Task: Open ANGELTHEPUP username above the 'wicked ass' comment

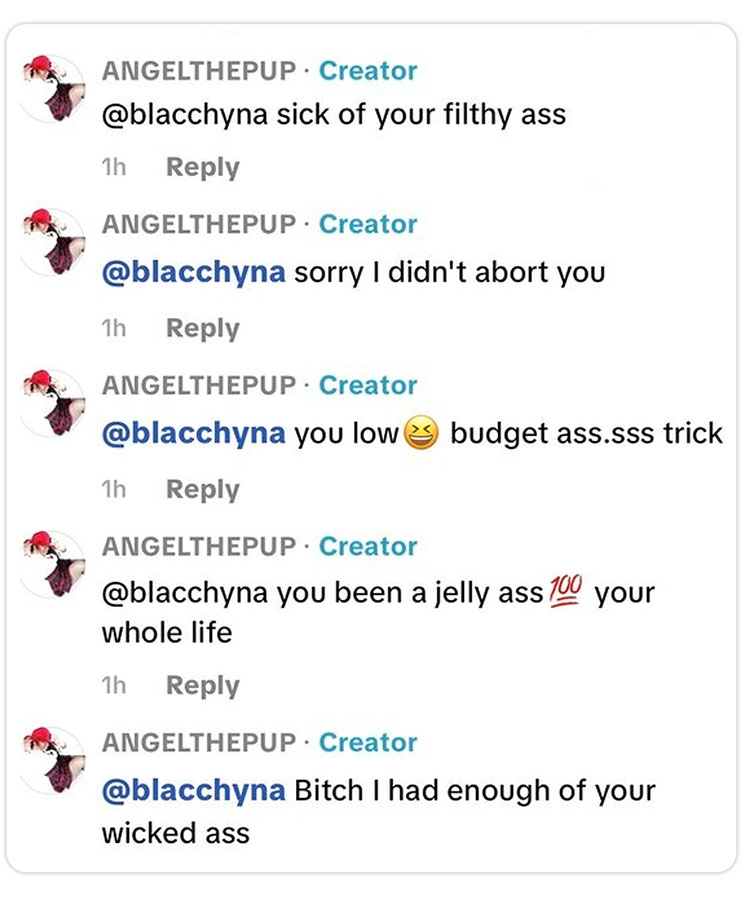Action: 199,743
